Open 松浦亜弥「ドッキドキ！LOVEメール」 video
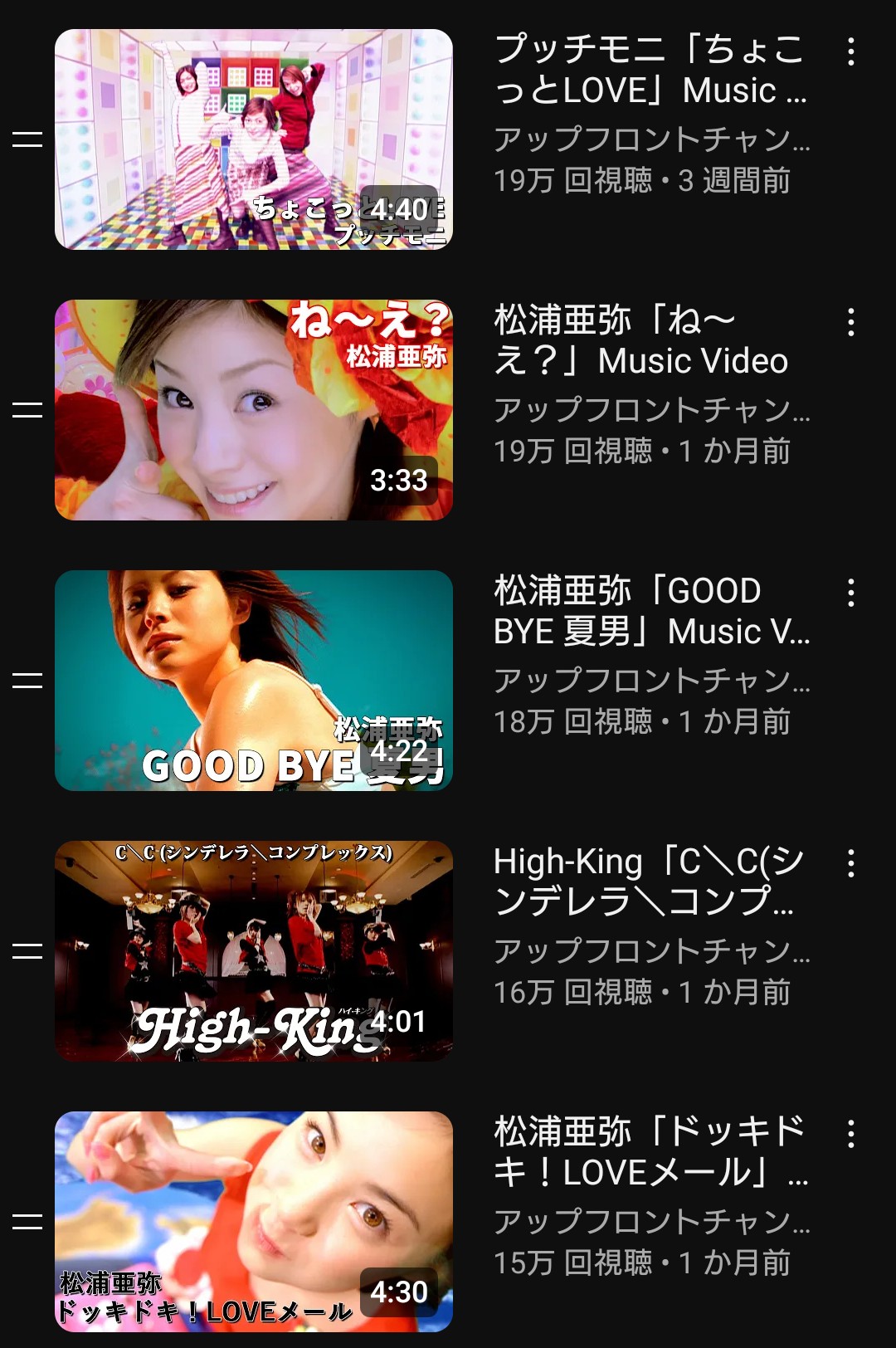 (254, 1222)
